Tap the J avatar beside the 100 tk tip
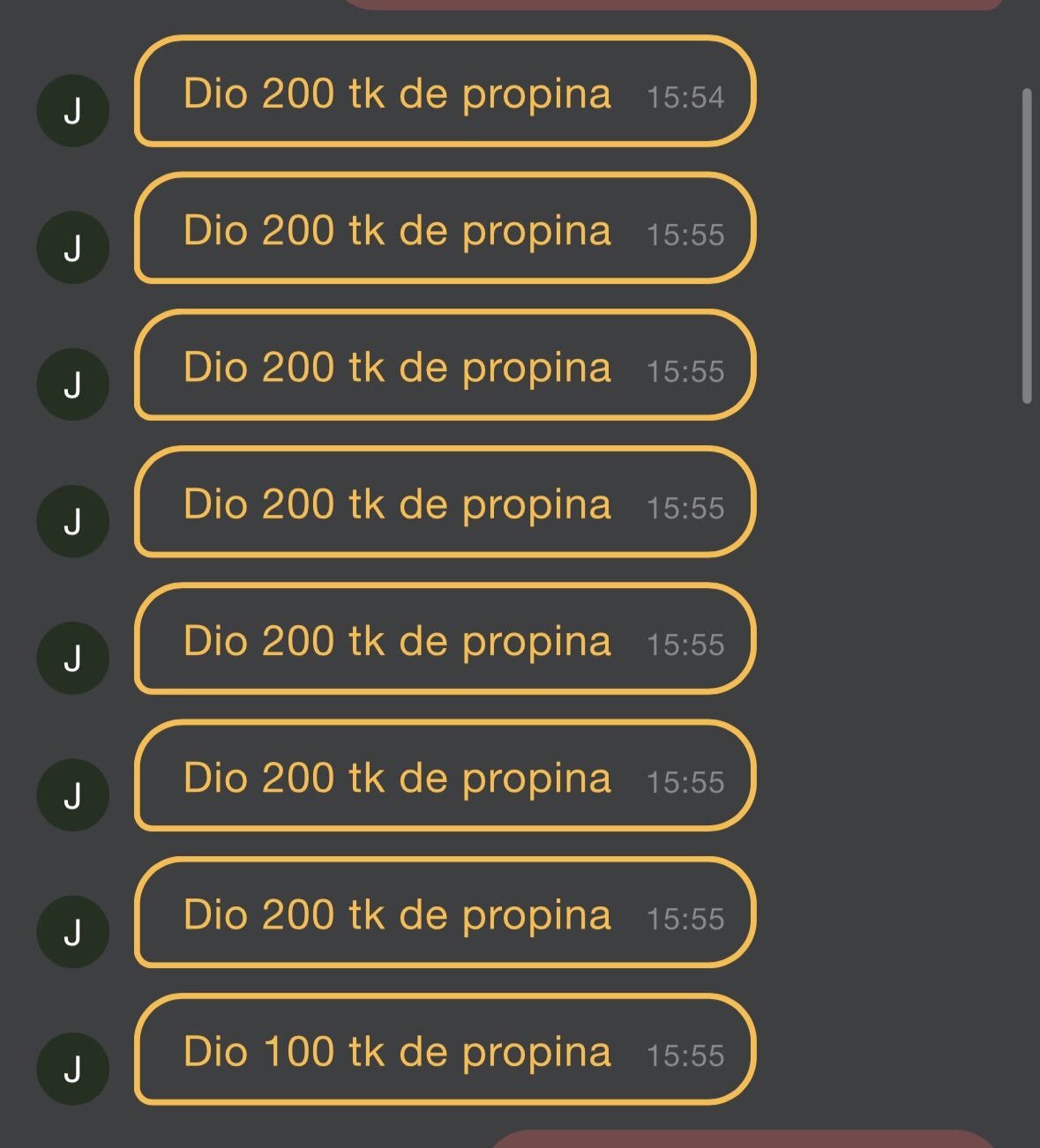1040x1148 pixels. coord(72,1069)
